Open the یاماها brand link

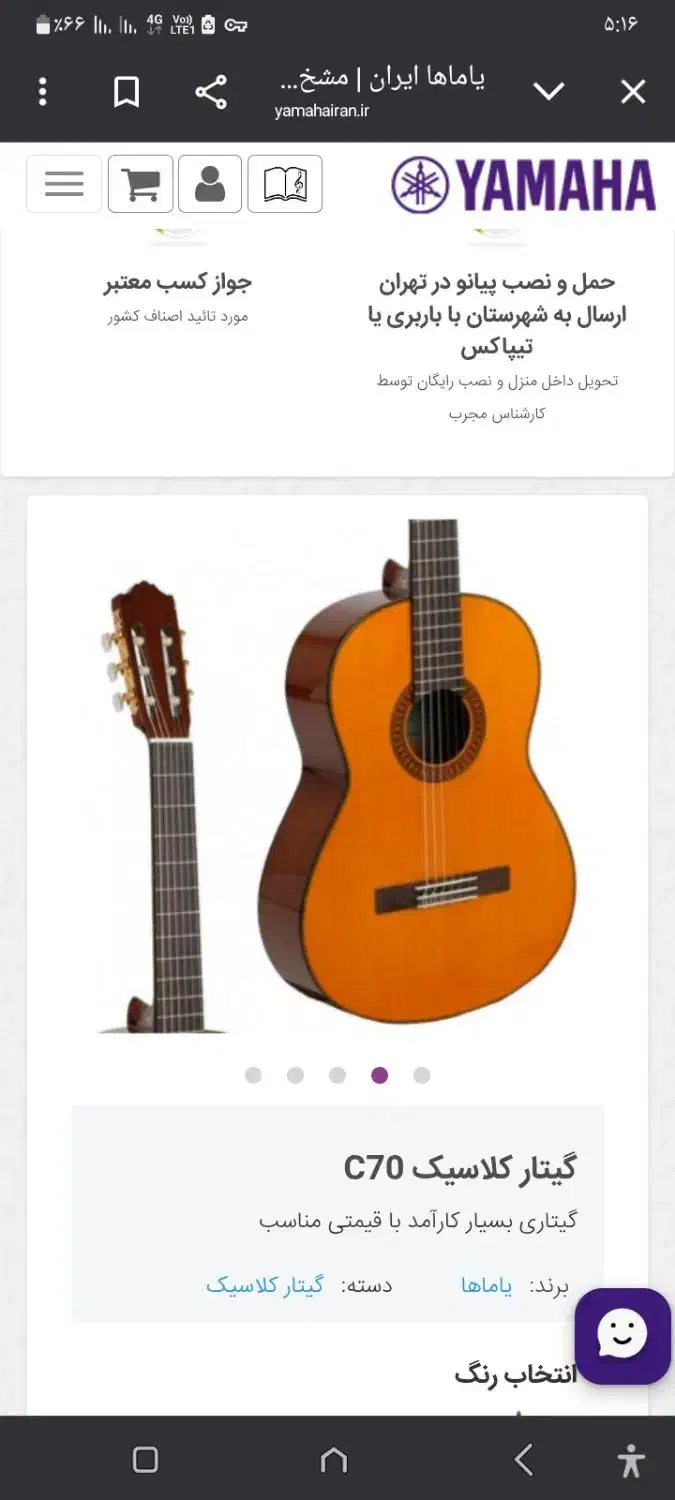coord(486,1286)
